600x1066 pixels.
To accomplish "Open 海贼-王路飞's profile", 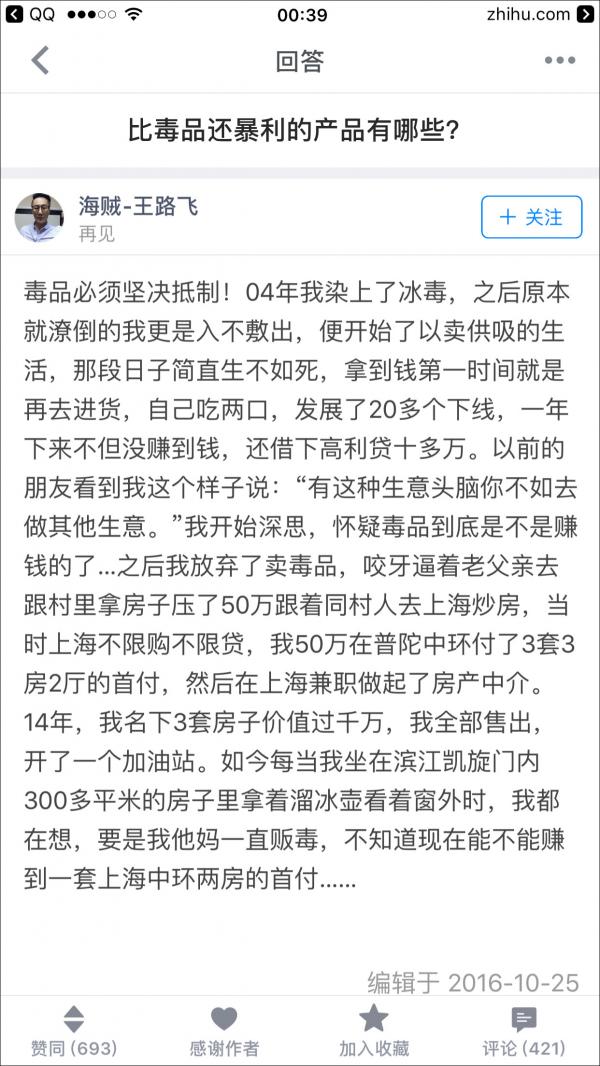I will coord(138,207).
